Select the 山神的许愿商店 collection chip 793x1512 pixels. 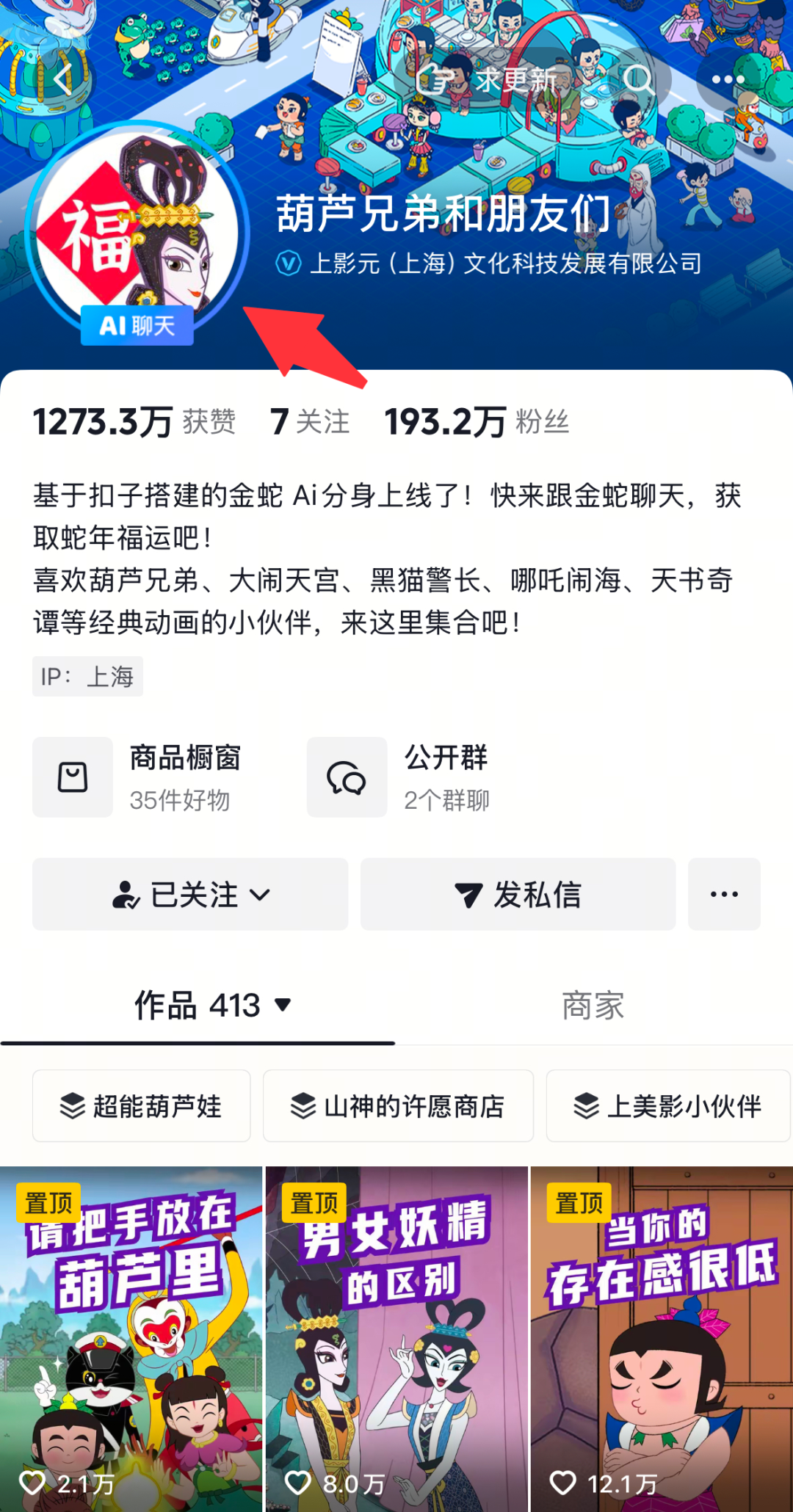(x=398, y=1105)
